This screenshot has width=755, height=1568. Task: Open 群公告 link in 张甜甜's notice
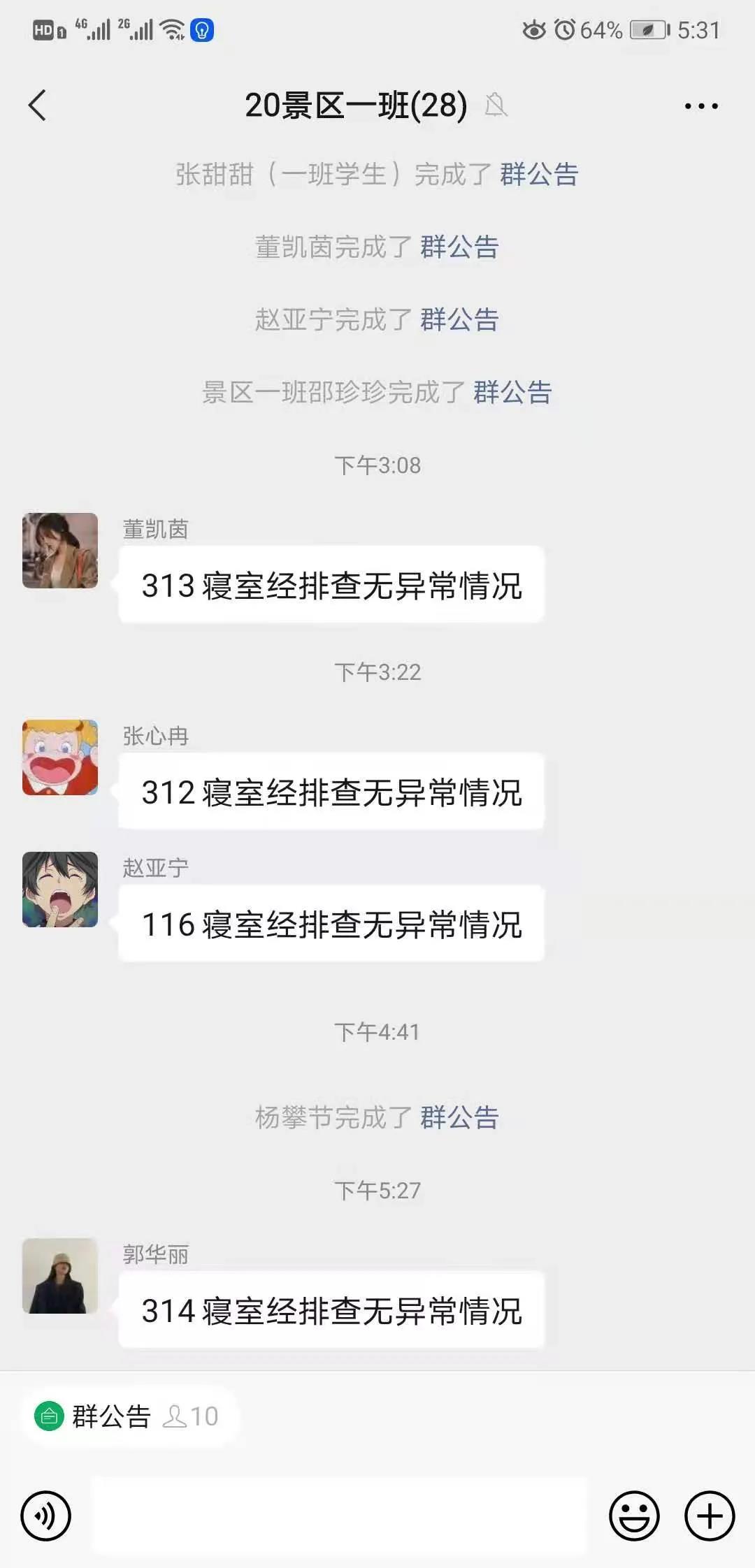(539, 174)
